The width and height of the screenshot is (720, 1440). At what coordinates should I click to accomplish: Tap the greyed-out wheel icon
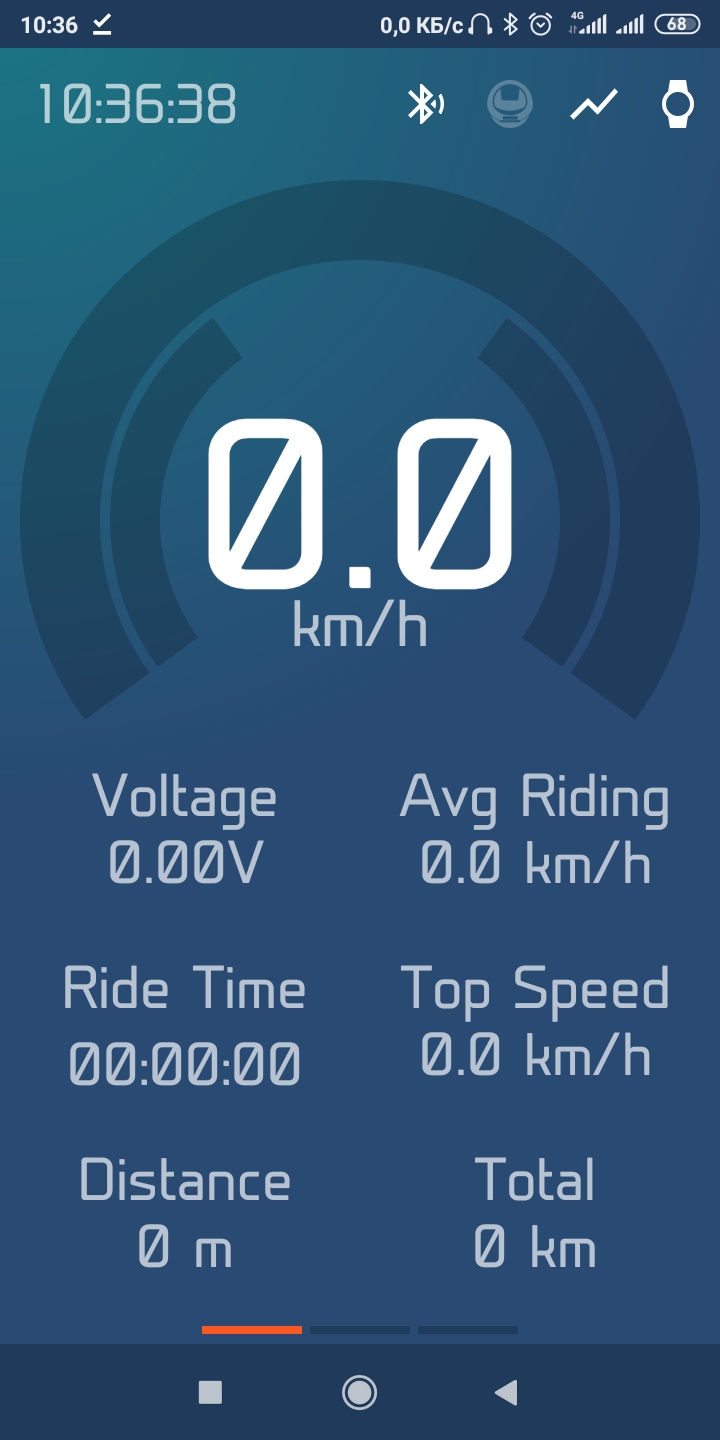tap(509, 105)
